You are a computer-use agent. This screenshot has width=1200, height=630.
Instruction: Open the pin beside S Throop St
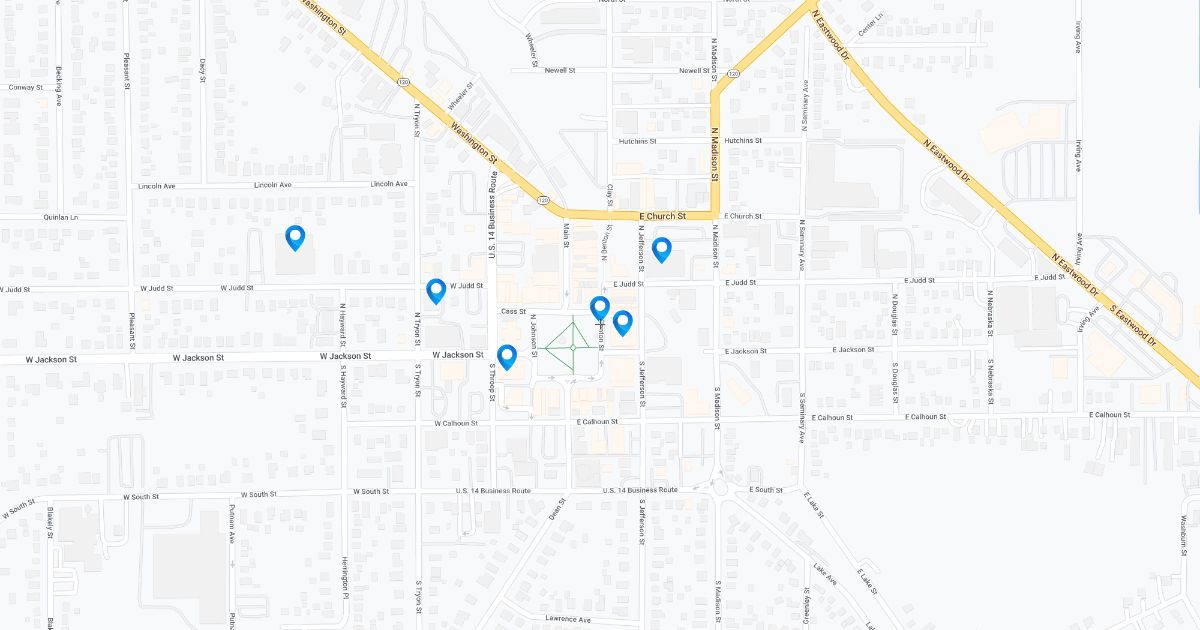[507, 356]
